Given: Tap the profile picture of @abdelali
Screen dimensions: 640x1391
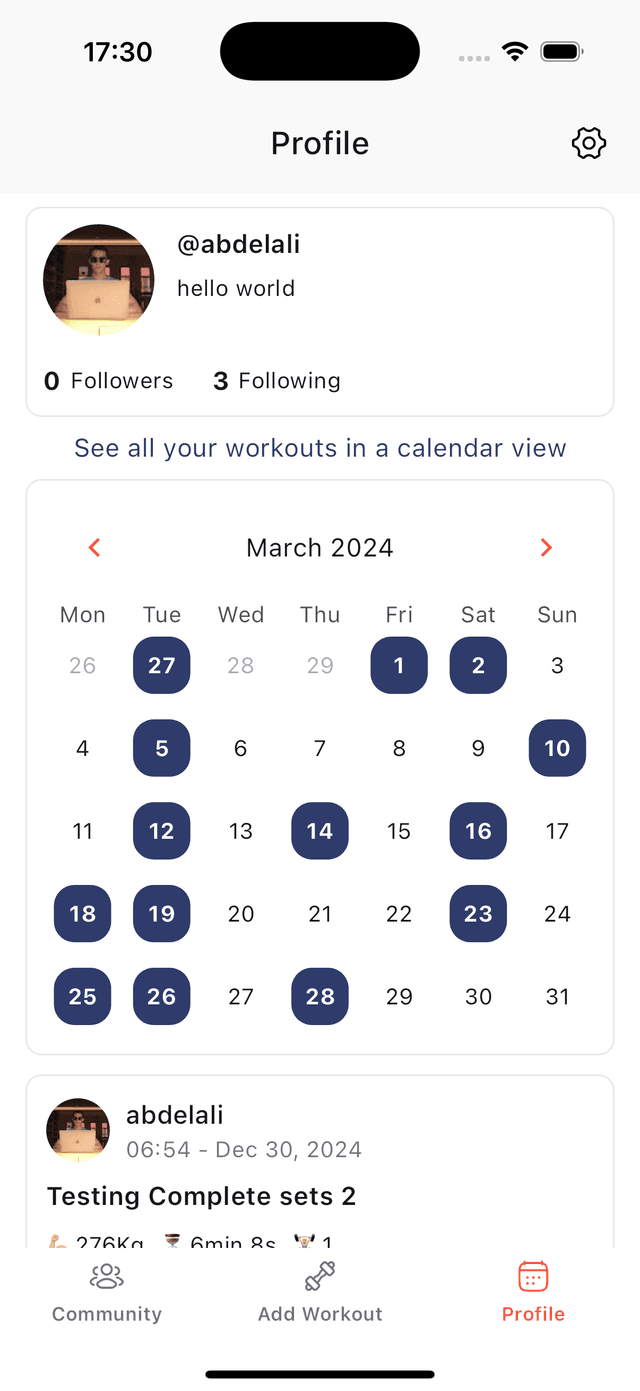Looking at the screenshot, I should tap(99, 279).
